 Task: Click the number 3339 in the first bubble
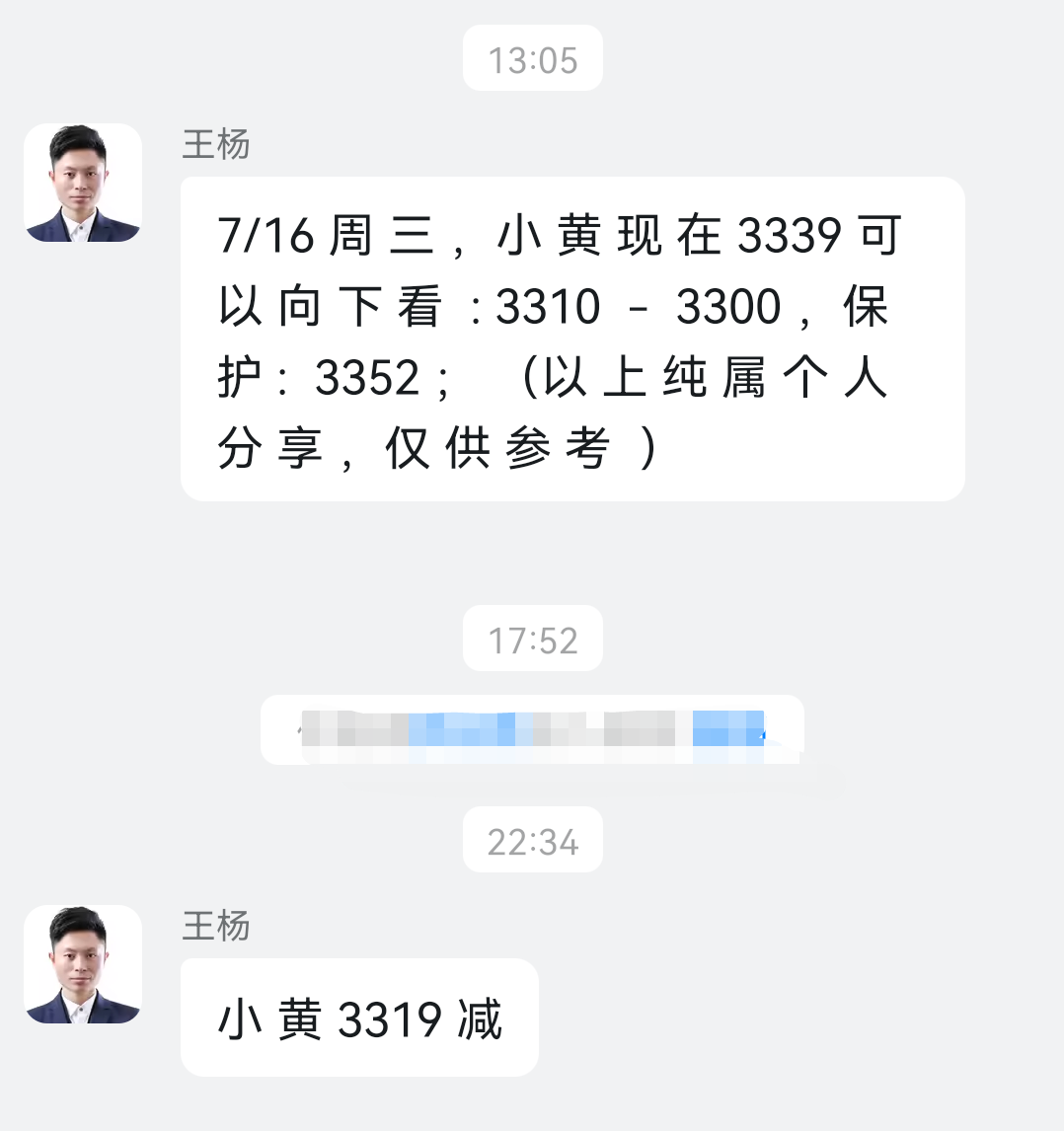coord(792,236)
